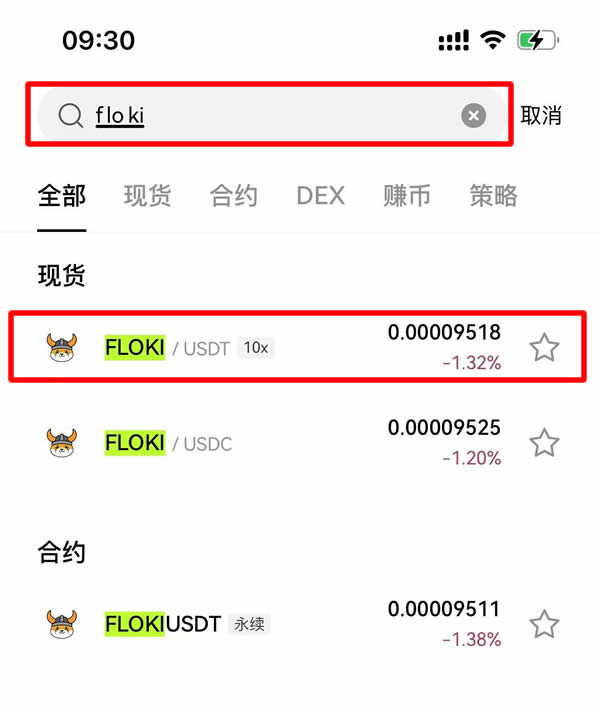600x708 pixels.
Task: Cancel the search with 取消
Action: pyautogui.click(x=541, y=116)
